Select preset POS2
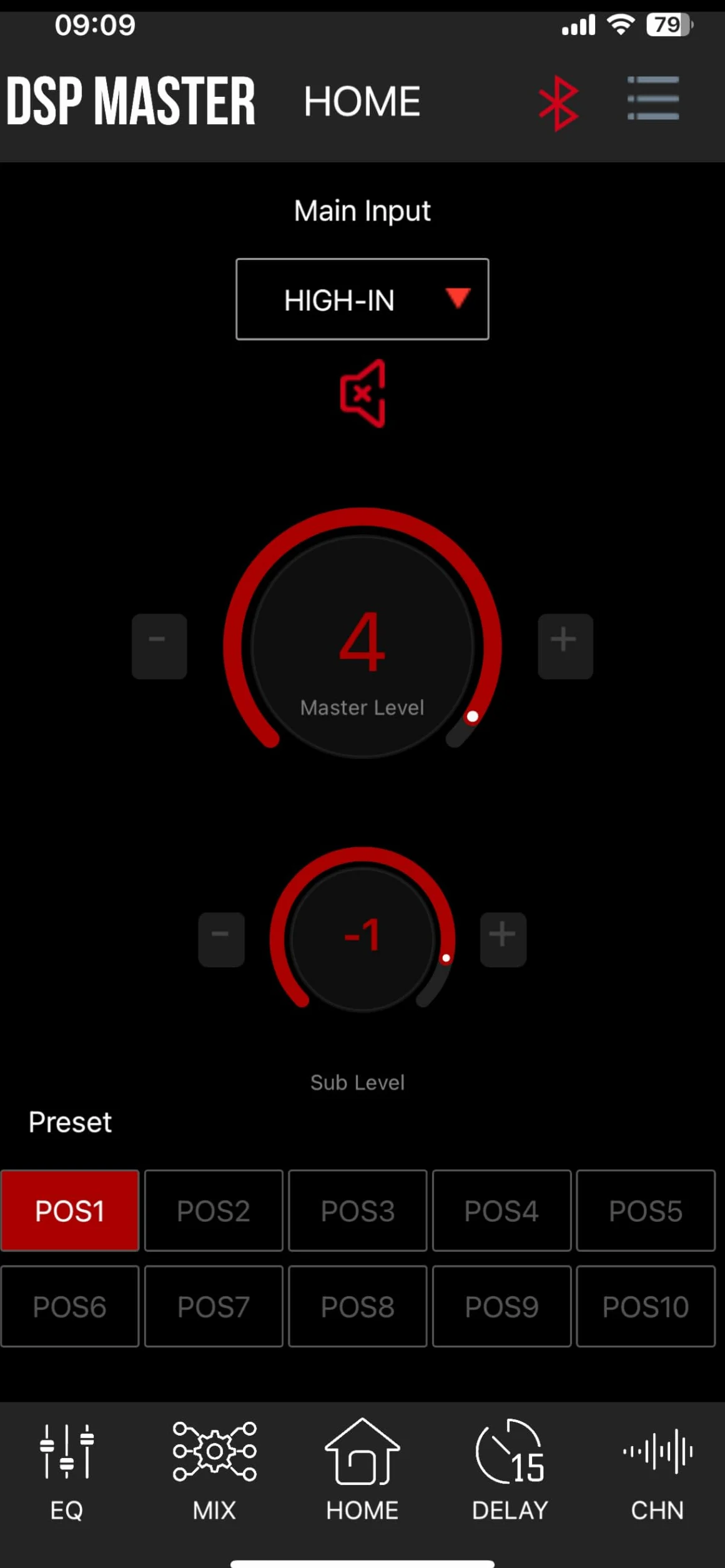Viewport: 725px width, 1568px height. tap(214, 1211)
